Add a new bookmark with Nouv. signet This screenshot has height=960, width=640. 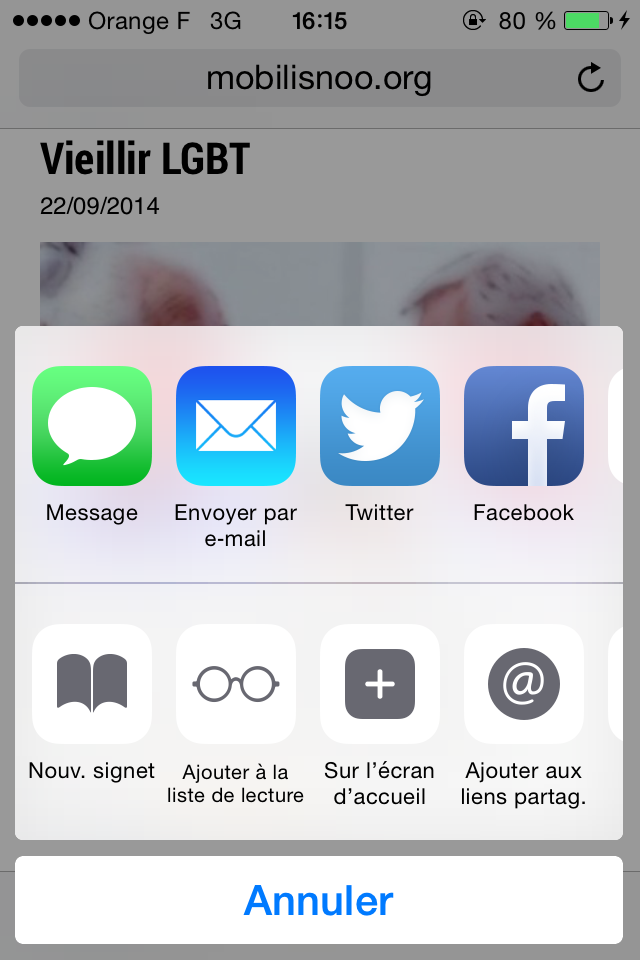point(92,684)
